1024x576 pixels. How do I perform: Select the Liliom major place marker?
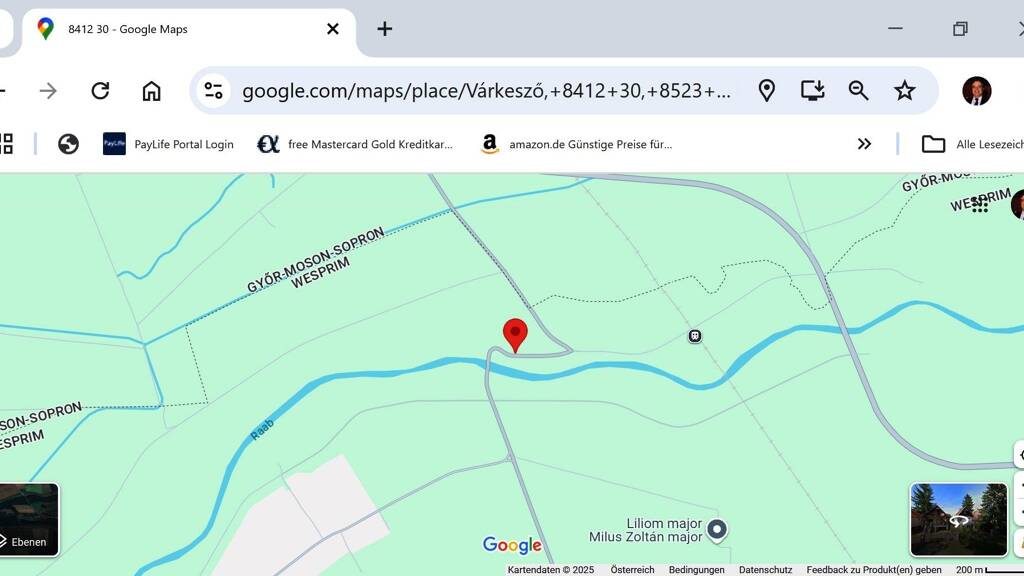(x=717, y=529)
